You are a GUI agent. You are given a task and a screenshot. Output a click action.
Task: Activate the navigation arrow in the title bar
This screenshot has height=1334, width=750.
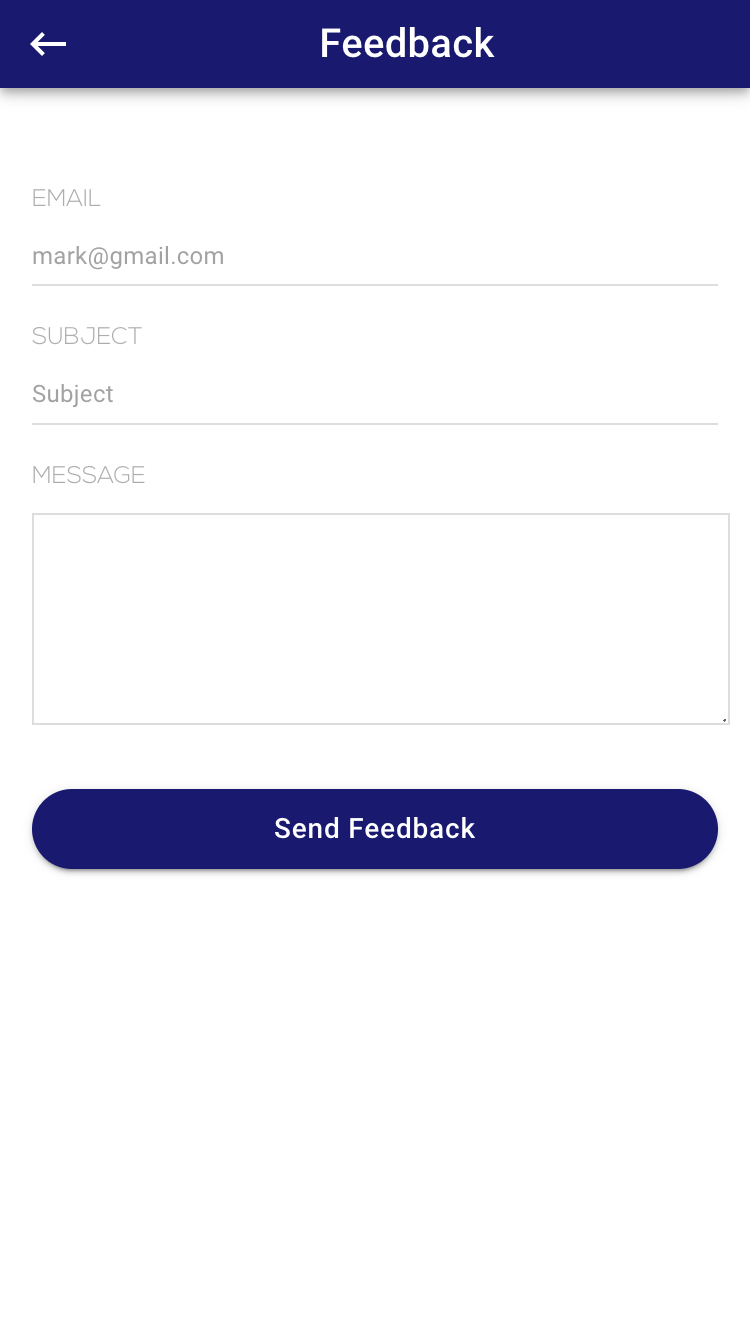point(48,44)
